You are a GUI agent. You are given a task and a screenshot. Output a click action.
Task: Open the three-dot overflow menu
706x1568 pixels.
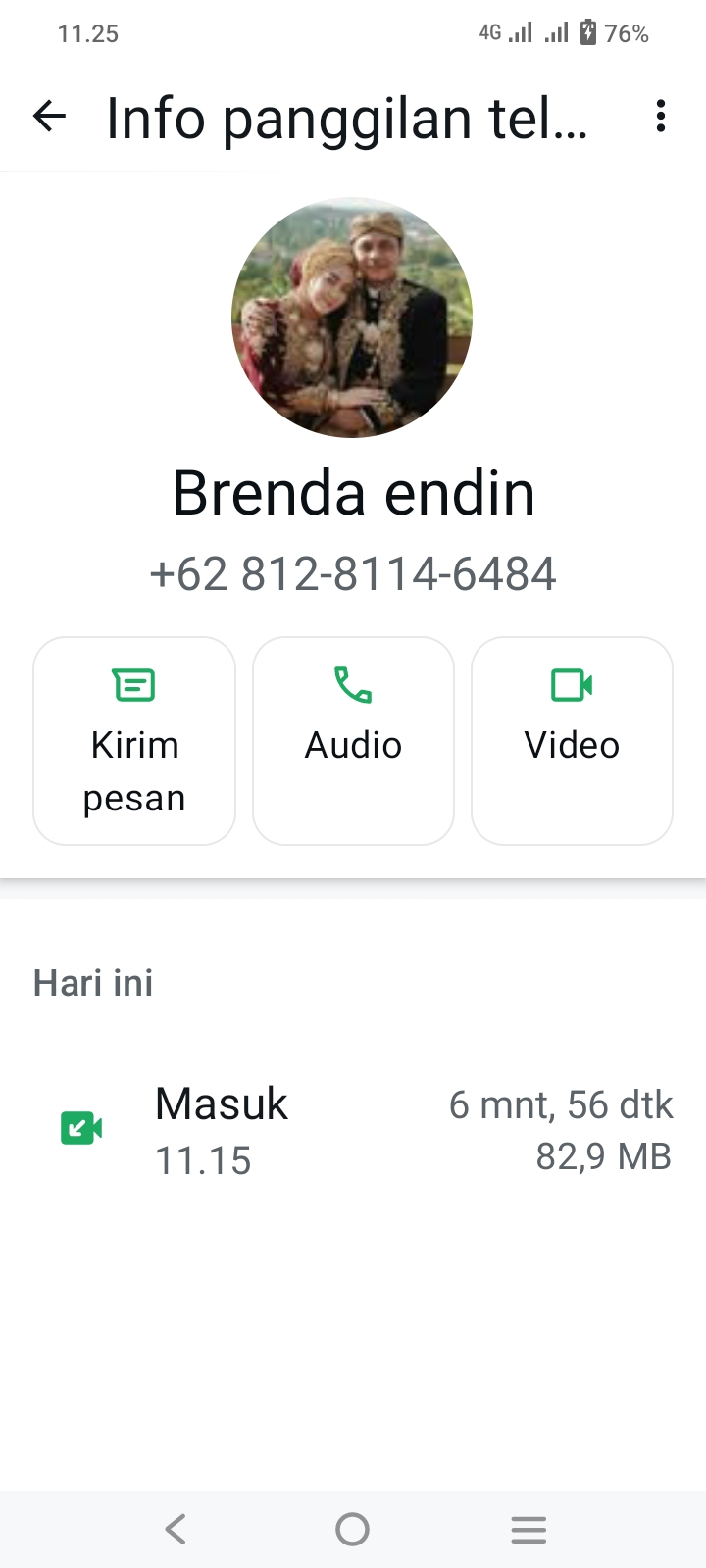[660, 116]
